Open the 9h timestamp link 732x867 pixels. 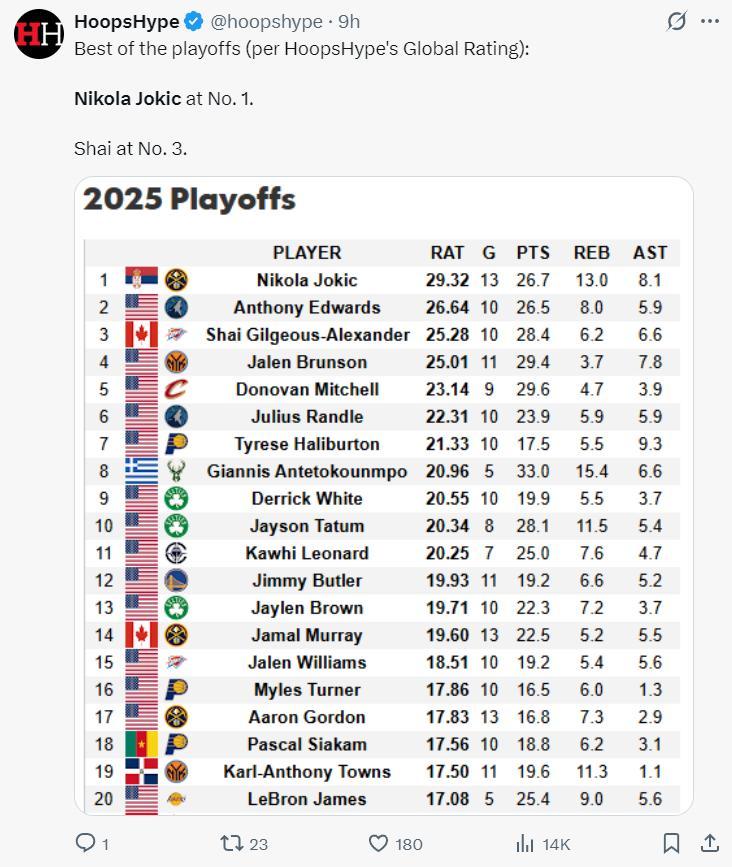350,21
